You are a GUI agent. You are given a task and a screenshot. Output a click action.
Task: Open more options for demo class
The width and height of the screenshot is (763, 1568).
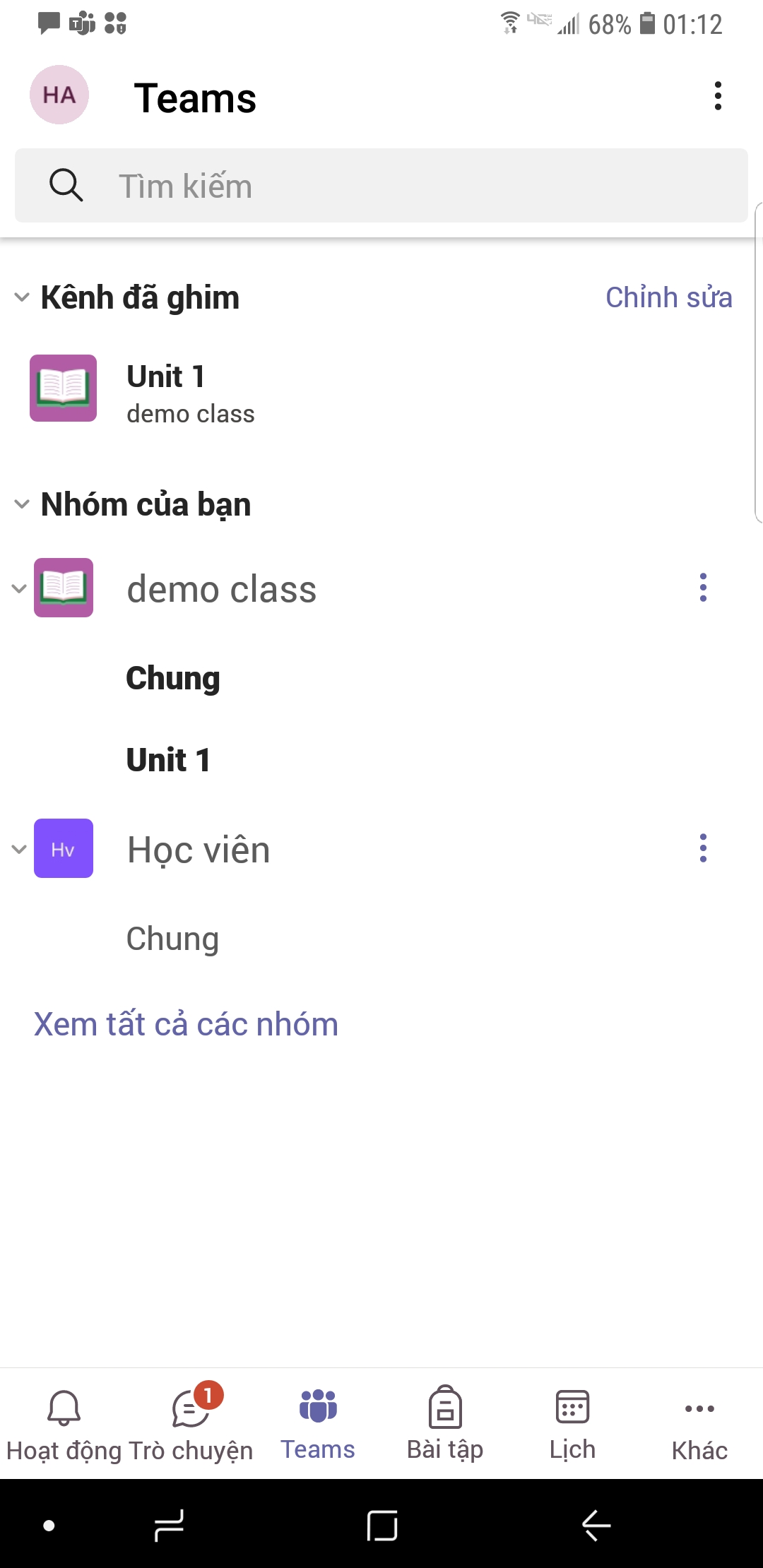coord(703,588)
